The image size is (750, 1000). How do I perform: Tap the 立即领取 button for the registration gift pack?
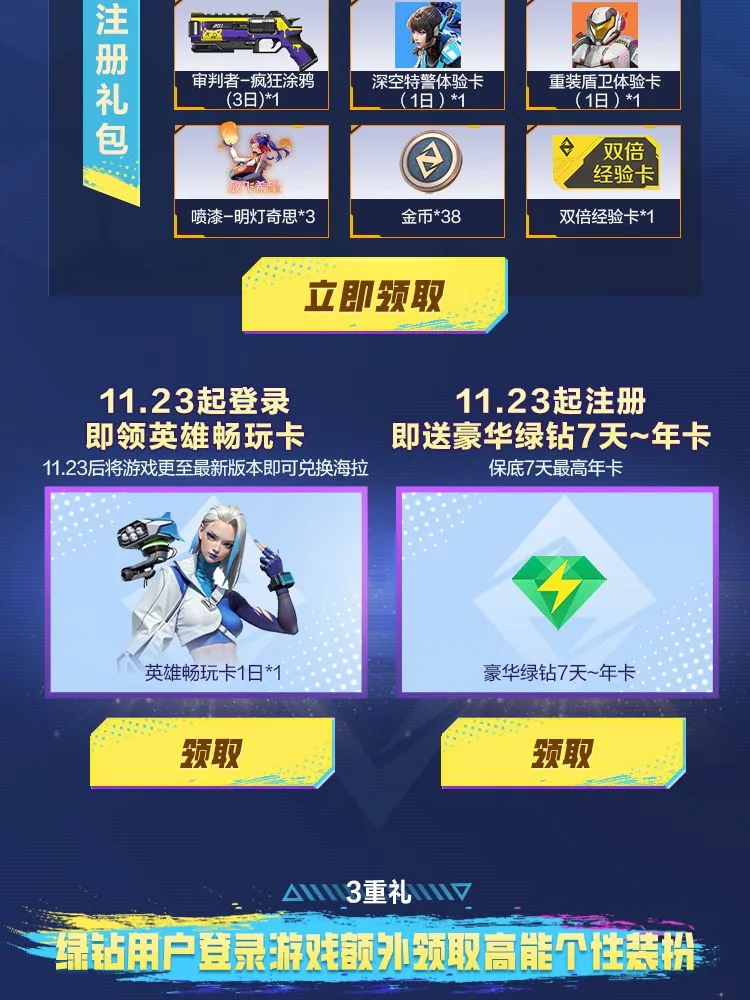[x=374, y=296]
